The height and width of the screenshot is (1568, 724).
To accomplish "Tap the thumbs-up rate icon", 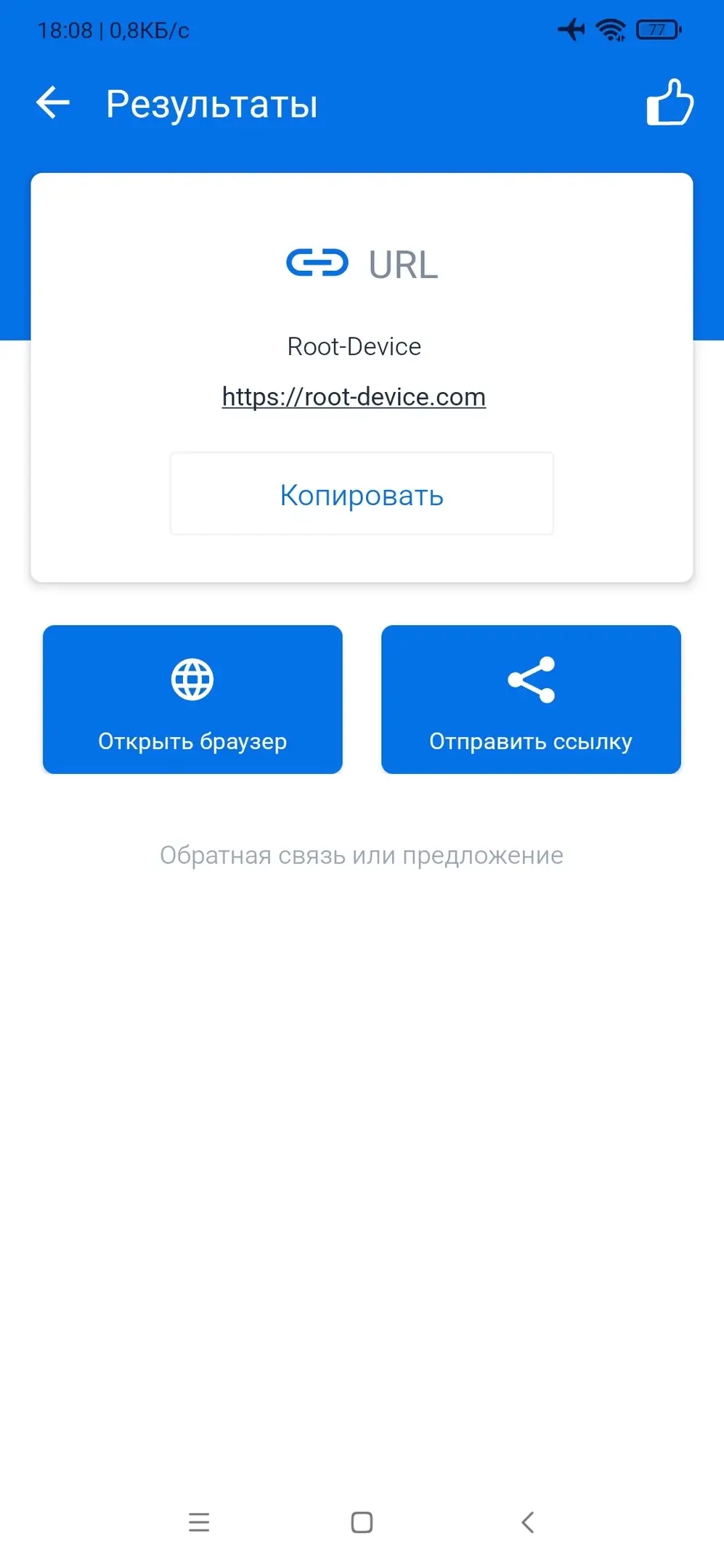I will pos(670,102).
